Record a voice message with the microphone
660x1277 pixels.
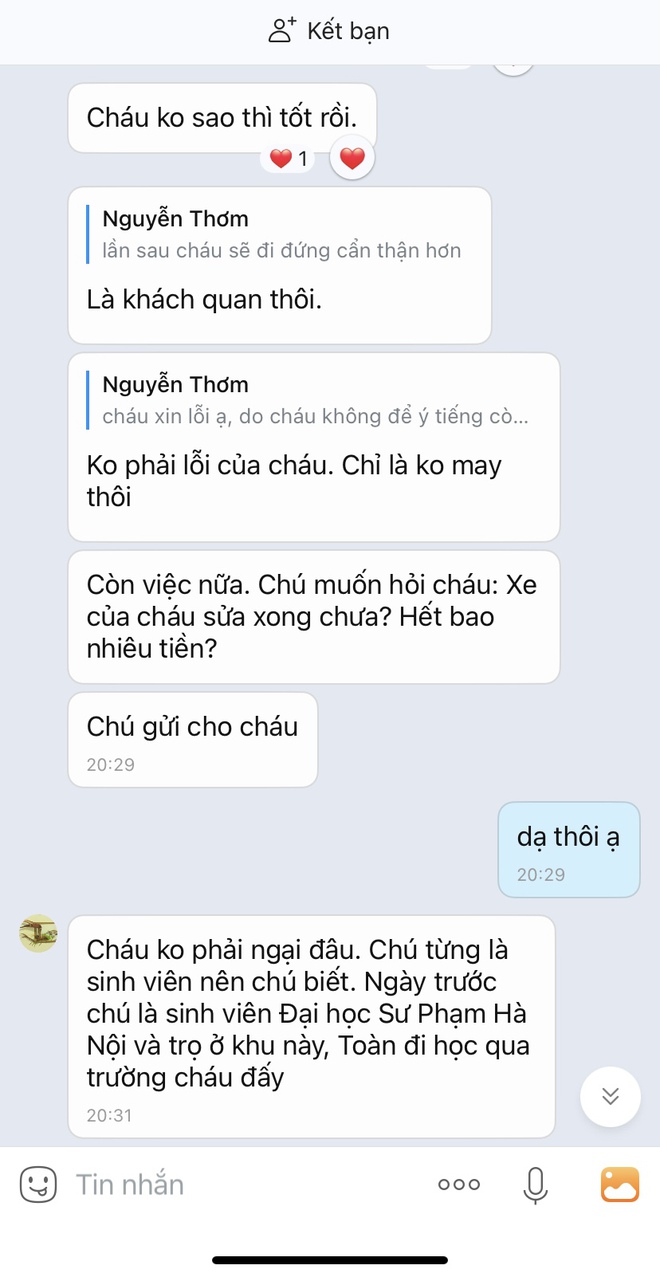[x=536, y=1185]
